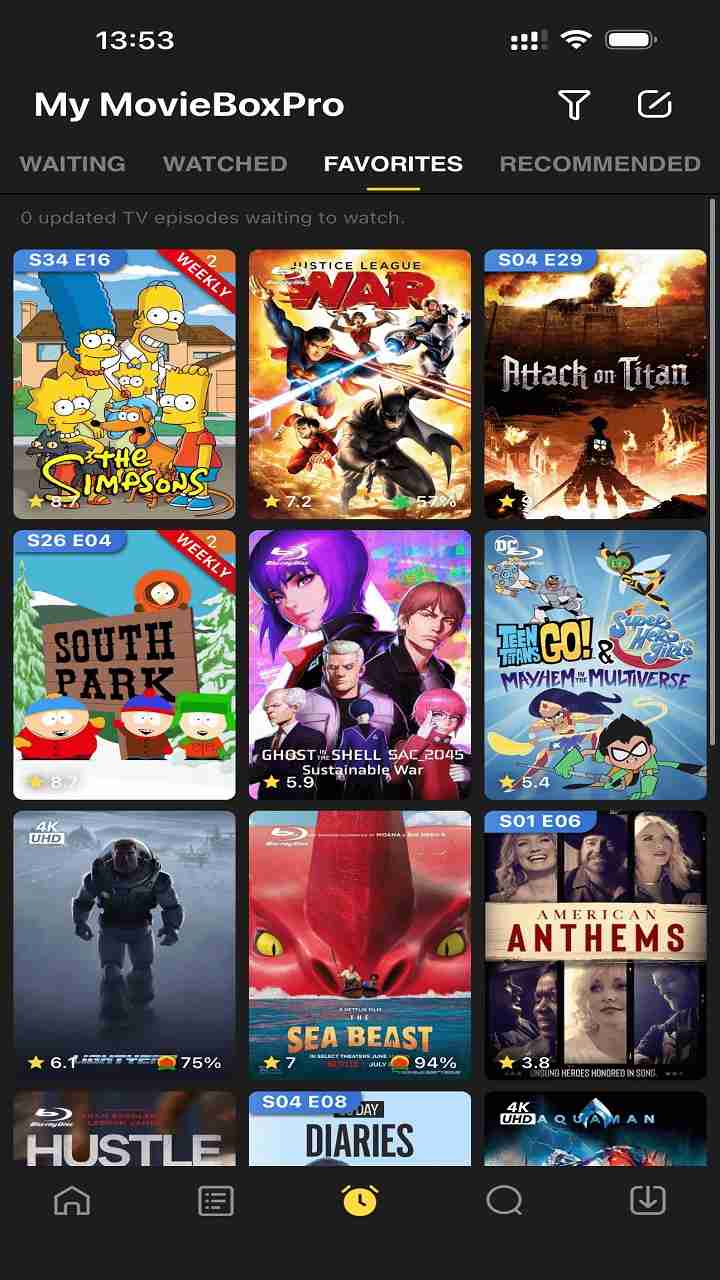Screen dimensions: 720x1280
Task: Open the South Park tile
Action: pyautogui.click(x=125, y=665)
